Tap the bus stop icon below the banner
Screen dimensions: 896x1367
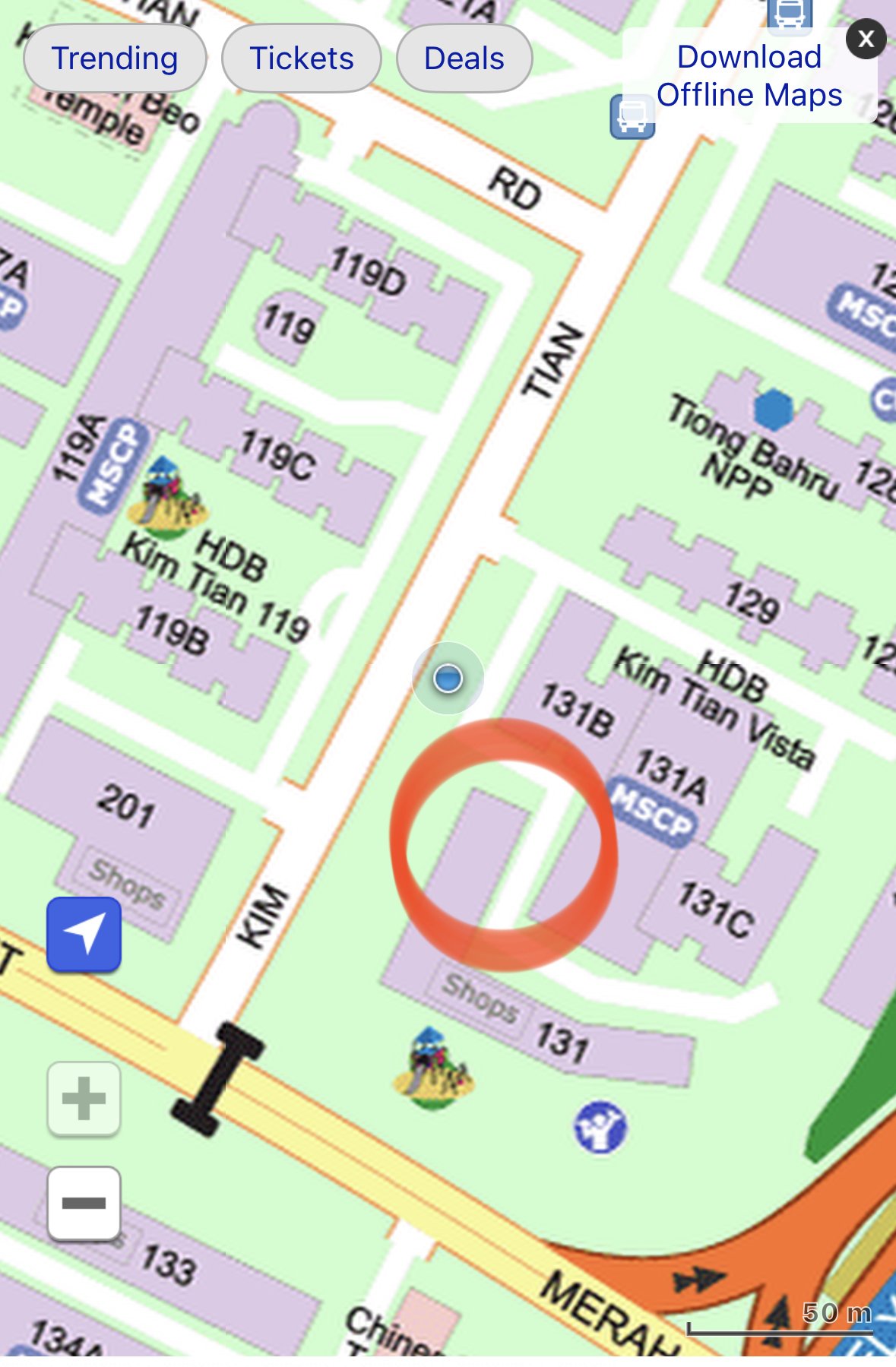click(x=632, y=116)
